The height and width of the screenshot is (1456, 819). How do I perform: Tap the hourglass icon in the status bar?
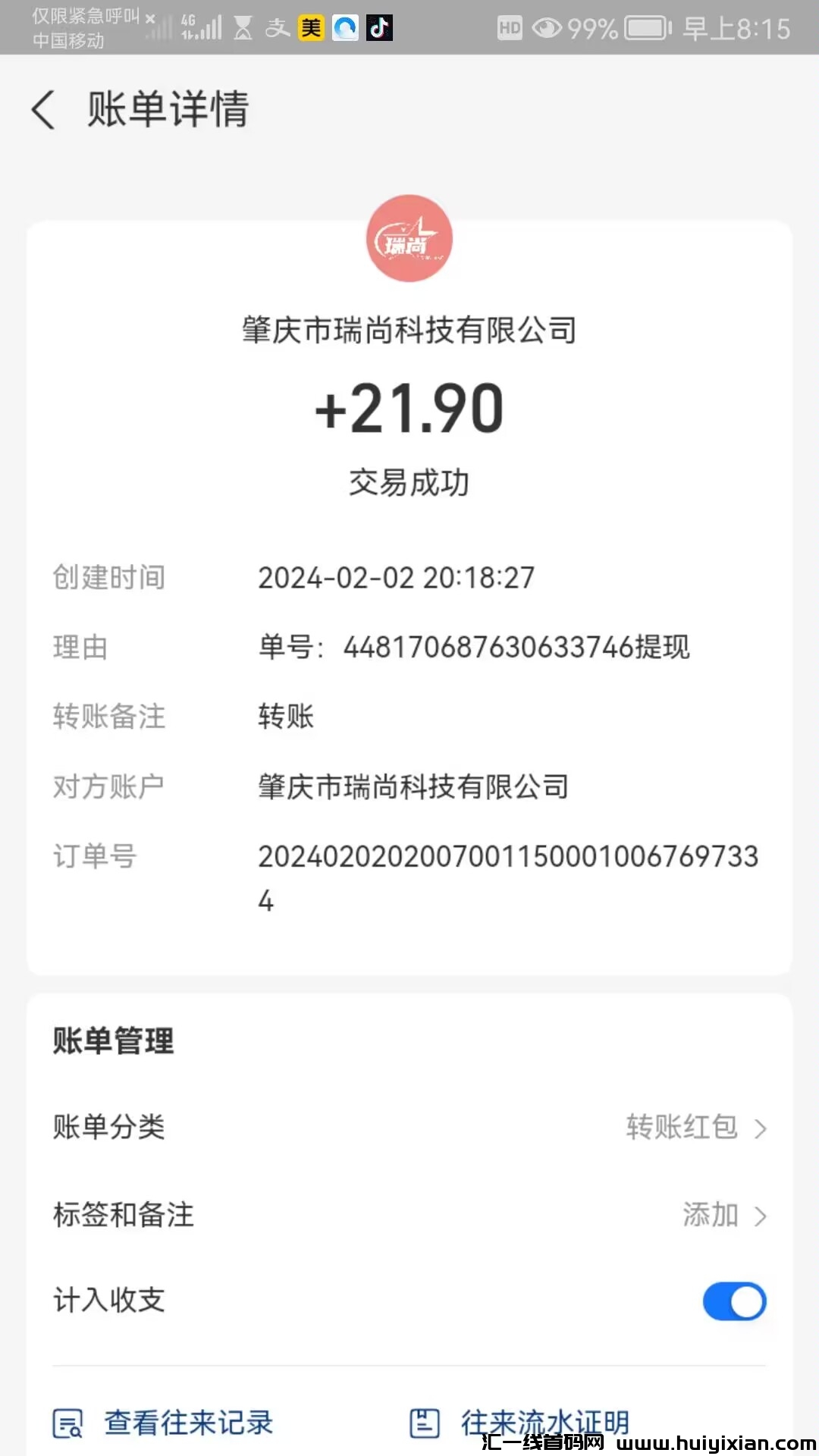click(242, 28)
